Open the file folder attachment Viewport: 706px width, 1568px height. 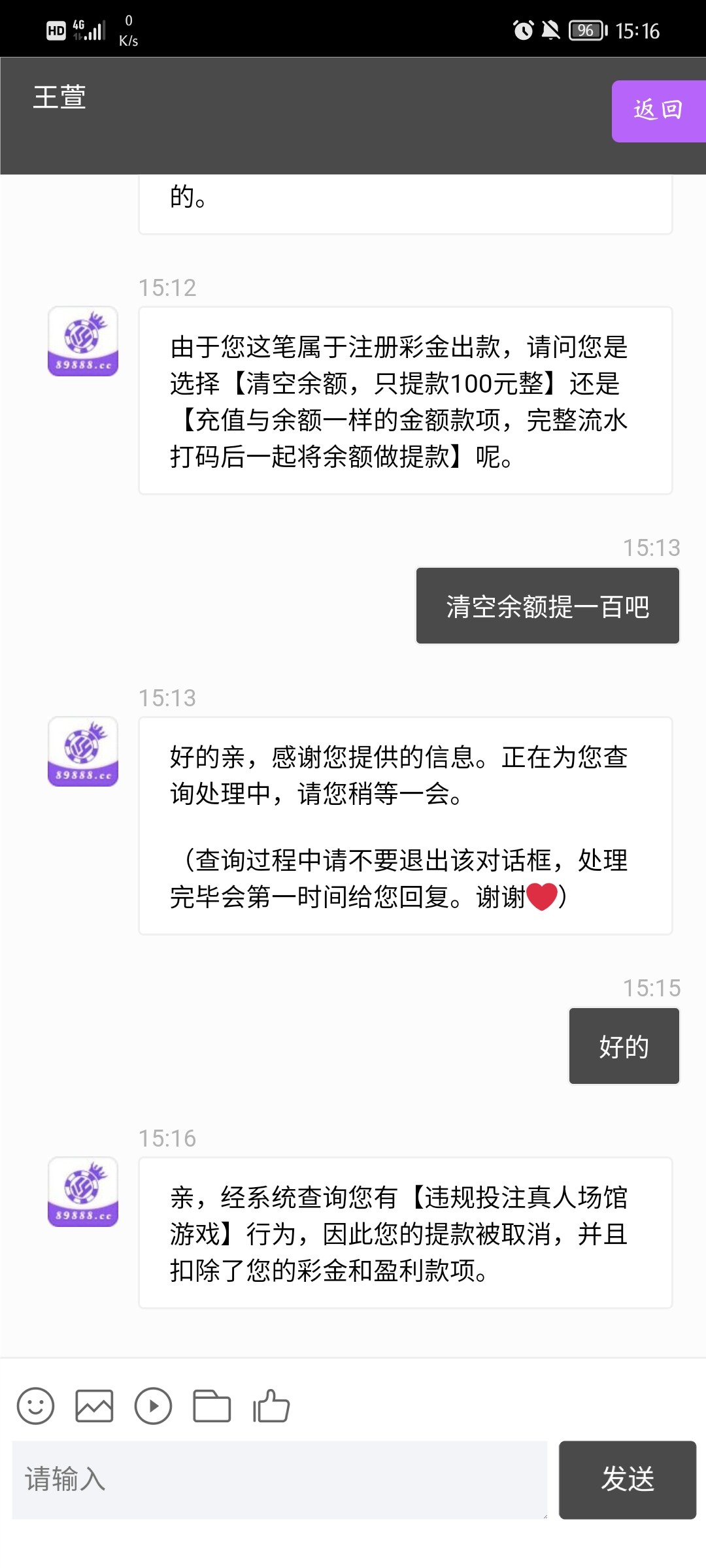[212, 1405]
